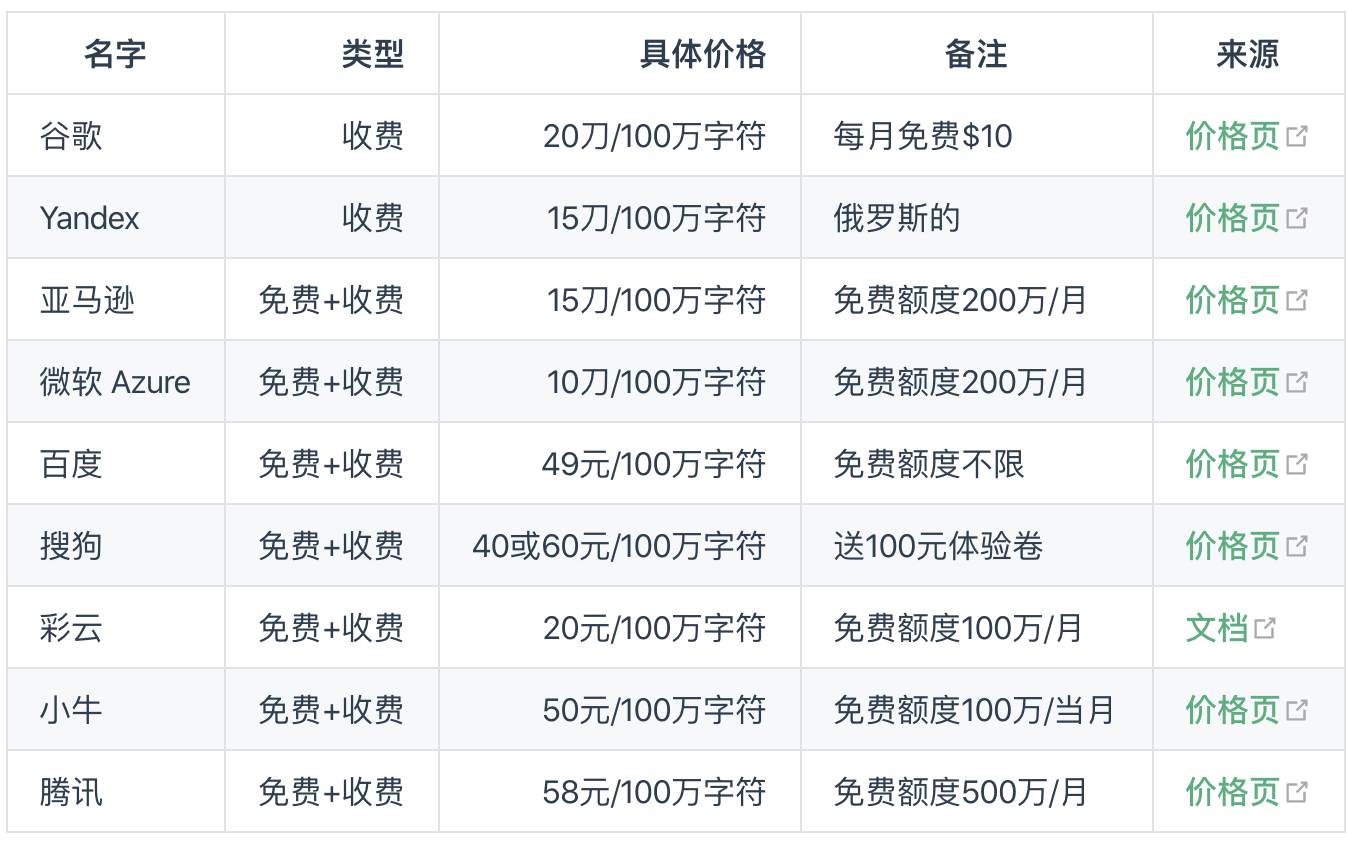The width and height of the screenshot is (1348, 844).
Task: Open 微软 Azure's 价格页 link
Action: pyautogui.click(x=1233, y=382)
